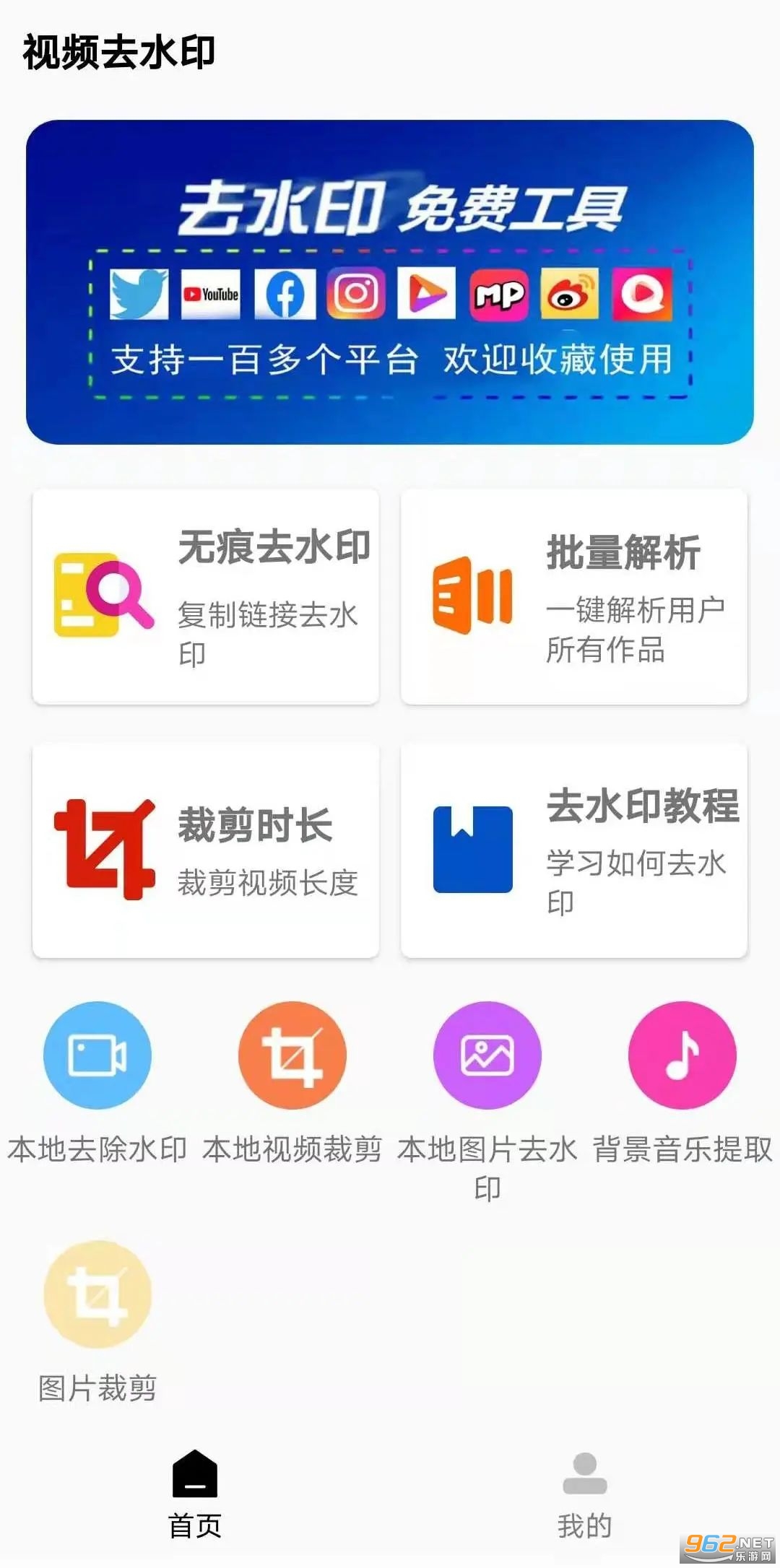View the 去水印教程 tutorial card
This screenshot has height=1568, width=780.
pyautogui.click(x=574, y=850)
